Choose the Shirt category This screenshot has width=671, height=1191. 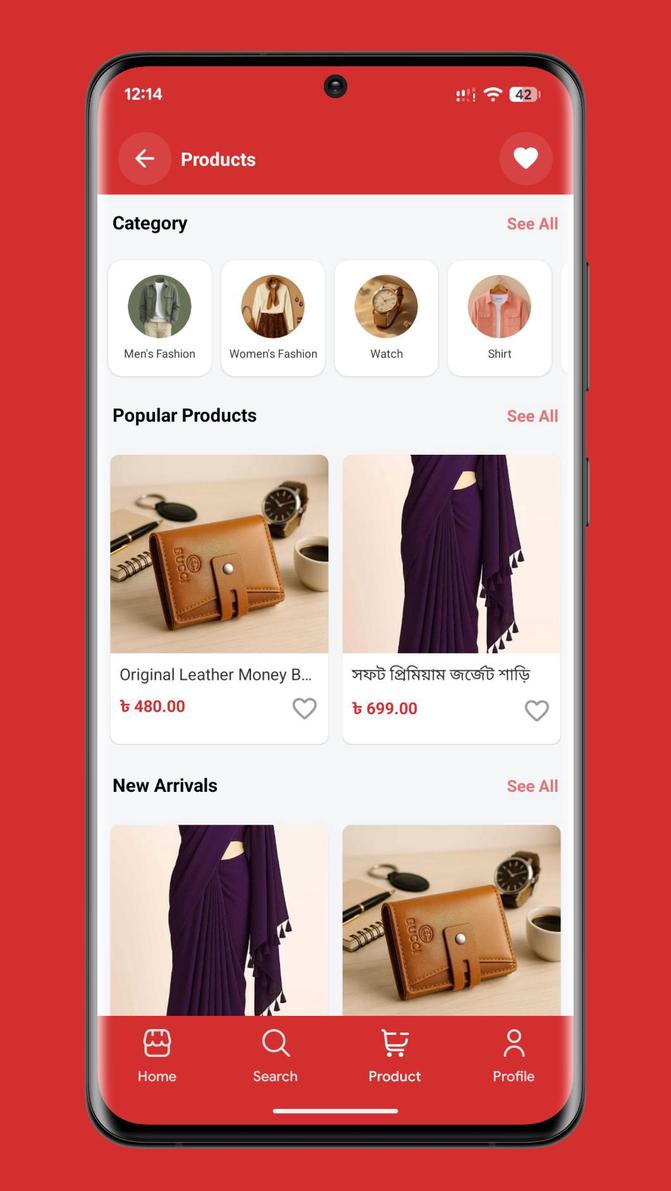(499, 318)
